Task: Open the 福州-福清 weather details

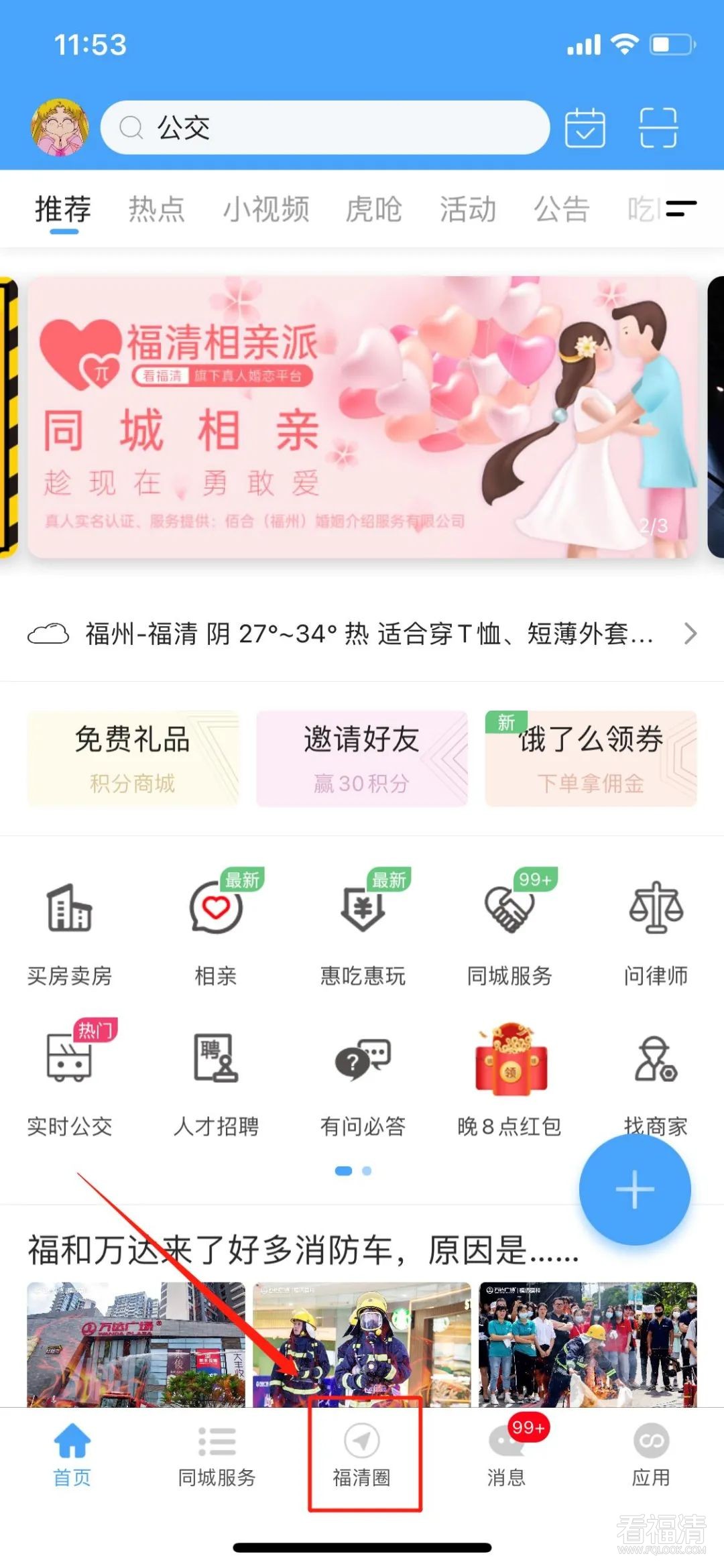Action: 362,634
